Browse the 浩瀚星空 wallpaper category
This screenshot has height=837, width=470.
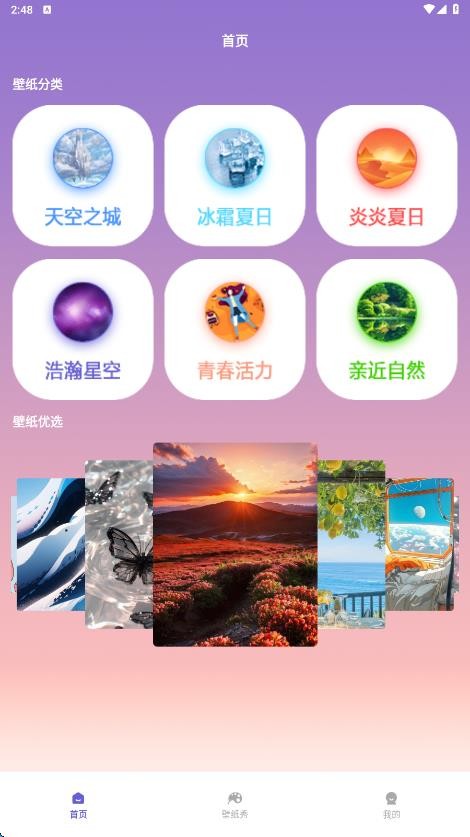coord(83,329)
